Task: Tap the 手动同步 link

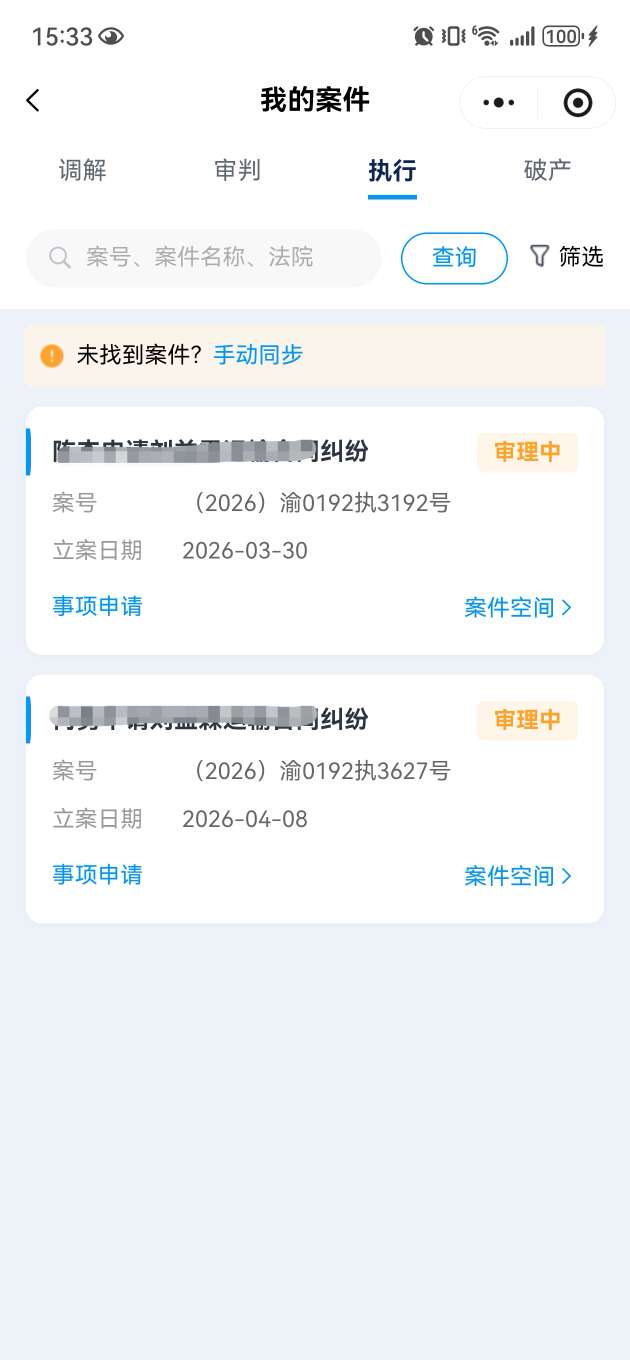Action: tap(258, 355)
